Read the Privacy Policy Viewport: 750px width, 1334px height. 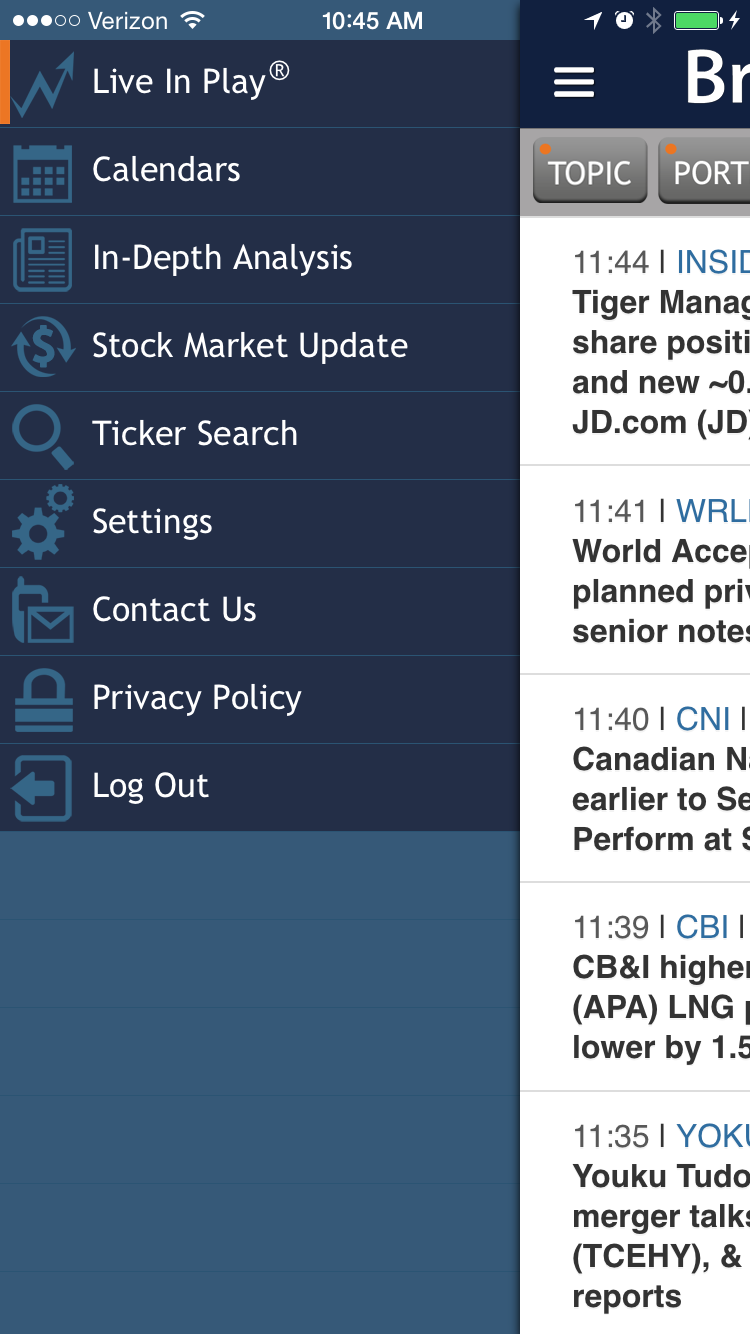260,699
